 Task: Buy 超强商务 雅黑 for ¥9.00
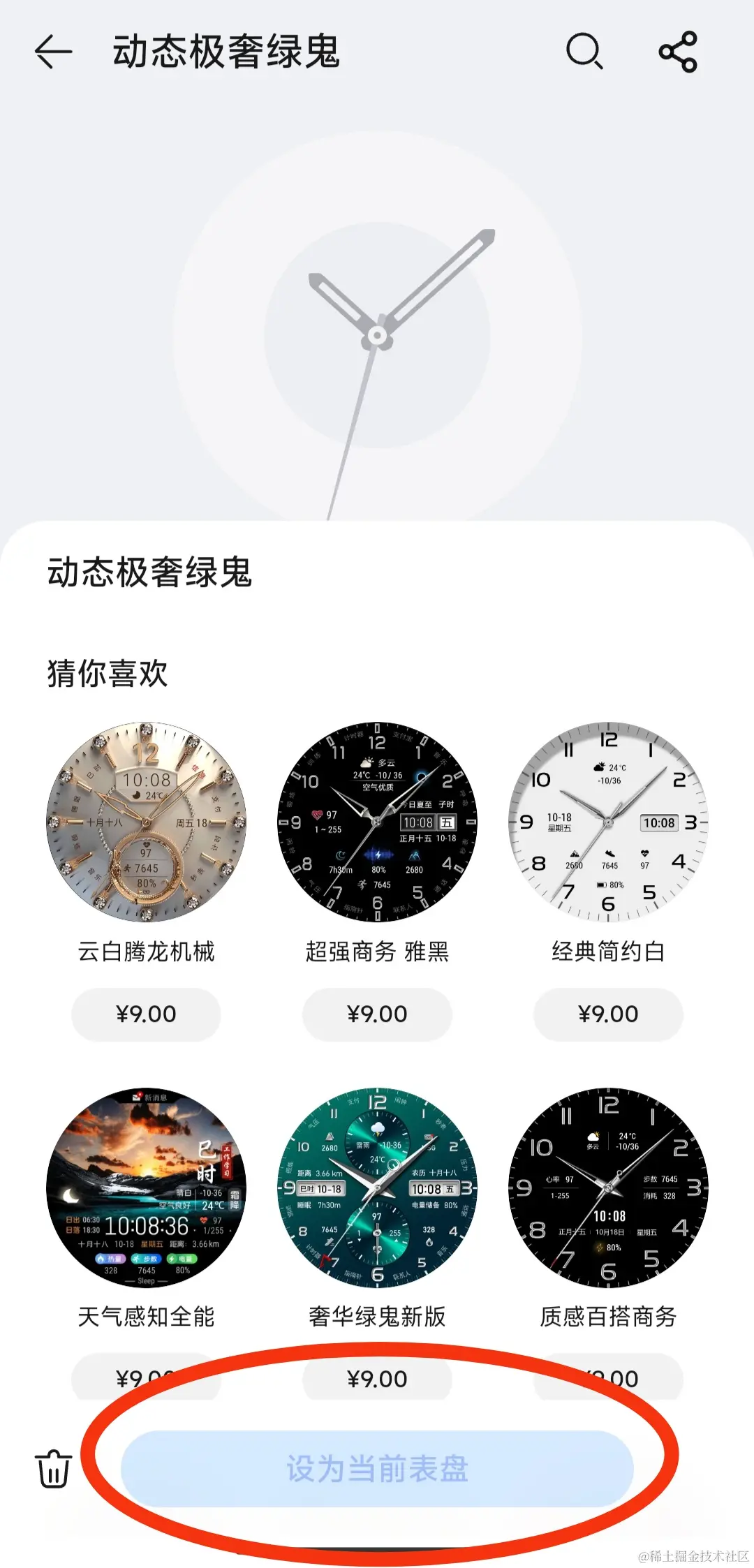[x=377, y=1014]
